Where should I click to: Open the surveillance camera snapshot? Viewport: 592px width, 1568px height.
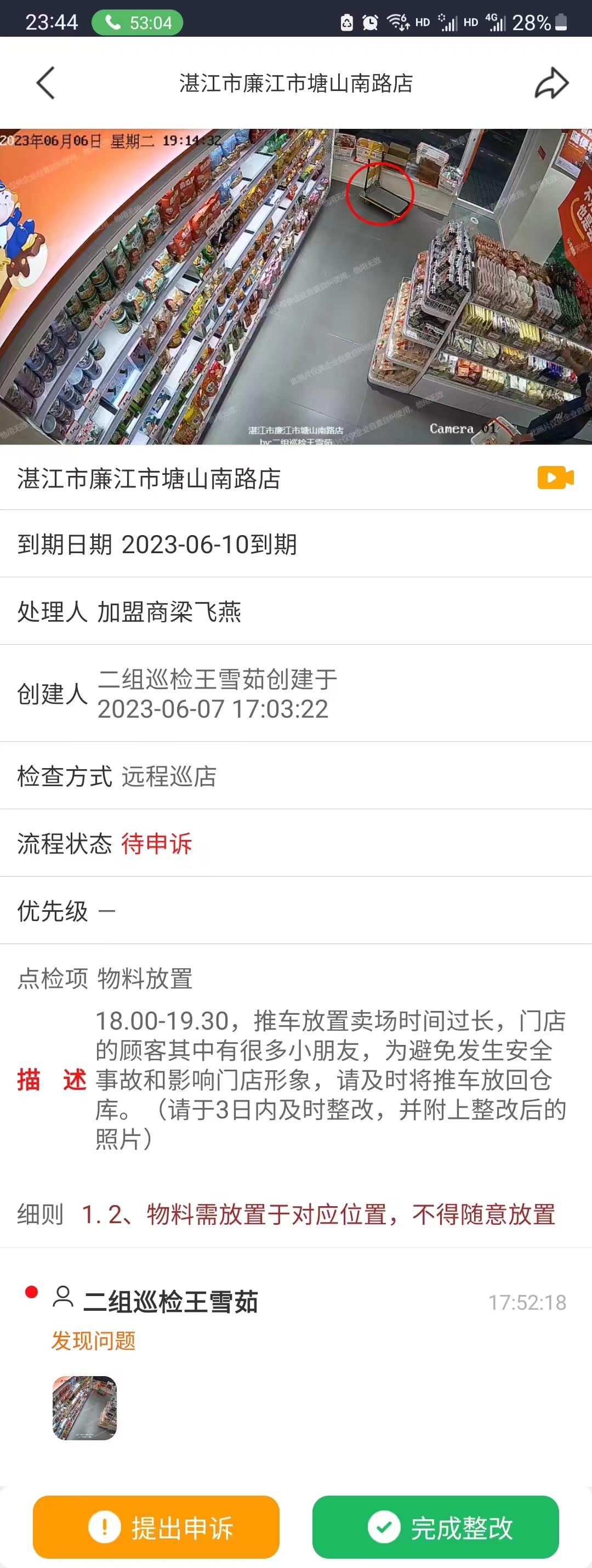click(x=295, y=286)
